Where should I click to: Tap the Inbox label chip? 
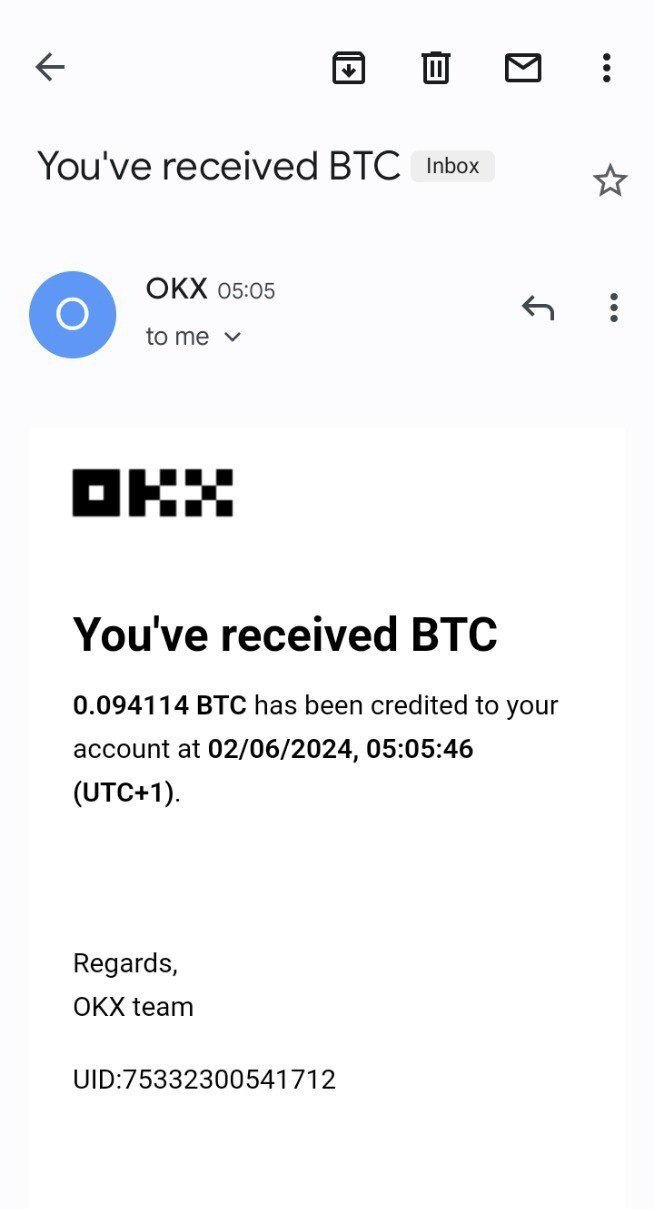(452, 166)
